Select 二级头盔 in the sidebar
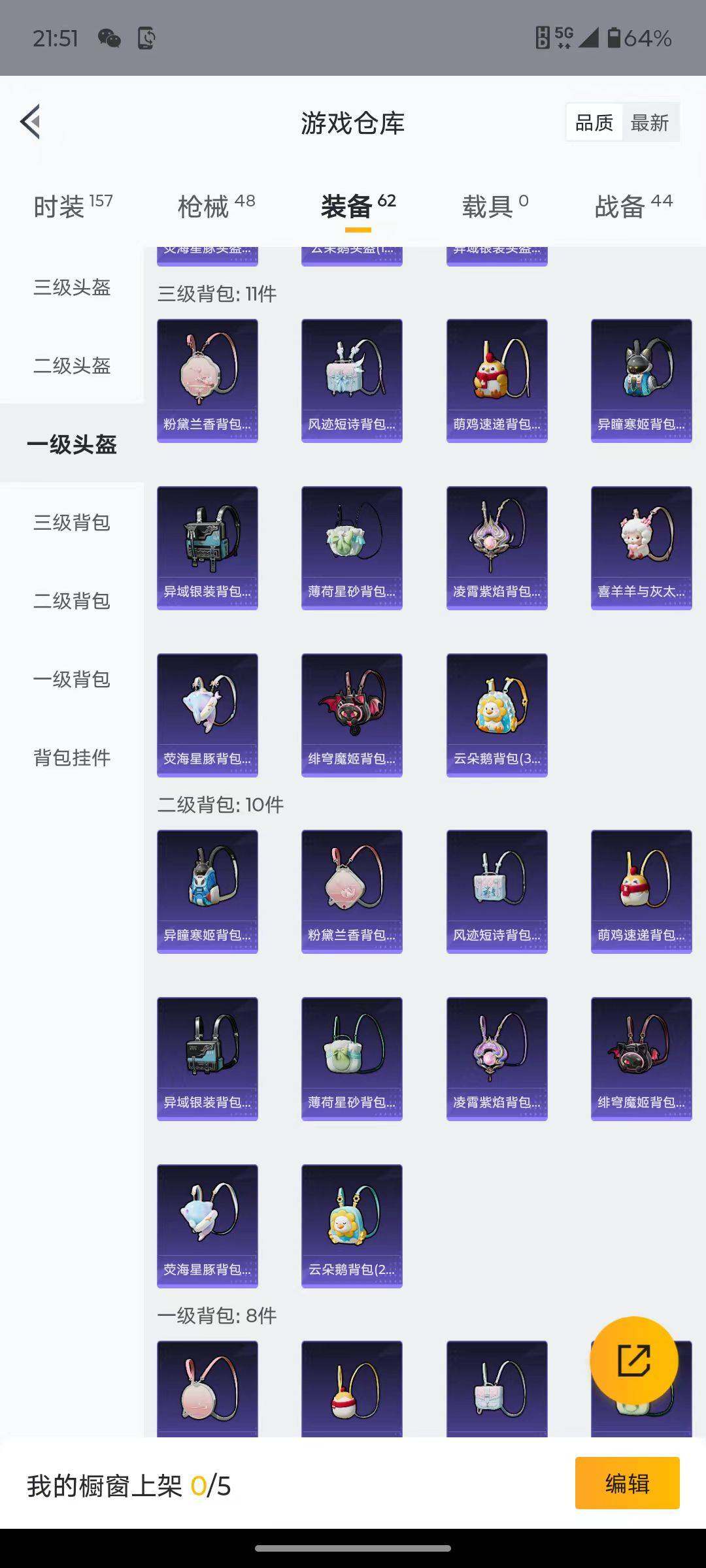The image size is (706, 1568). coord(72,366)
